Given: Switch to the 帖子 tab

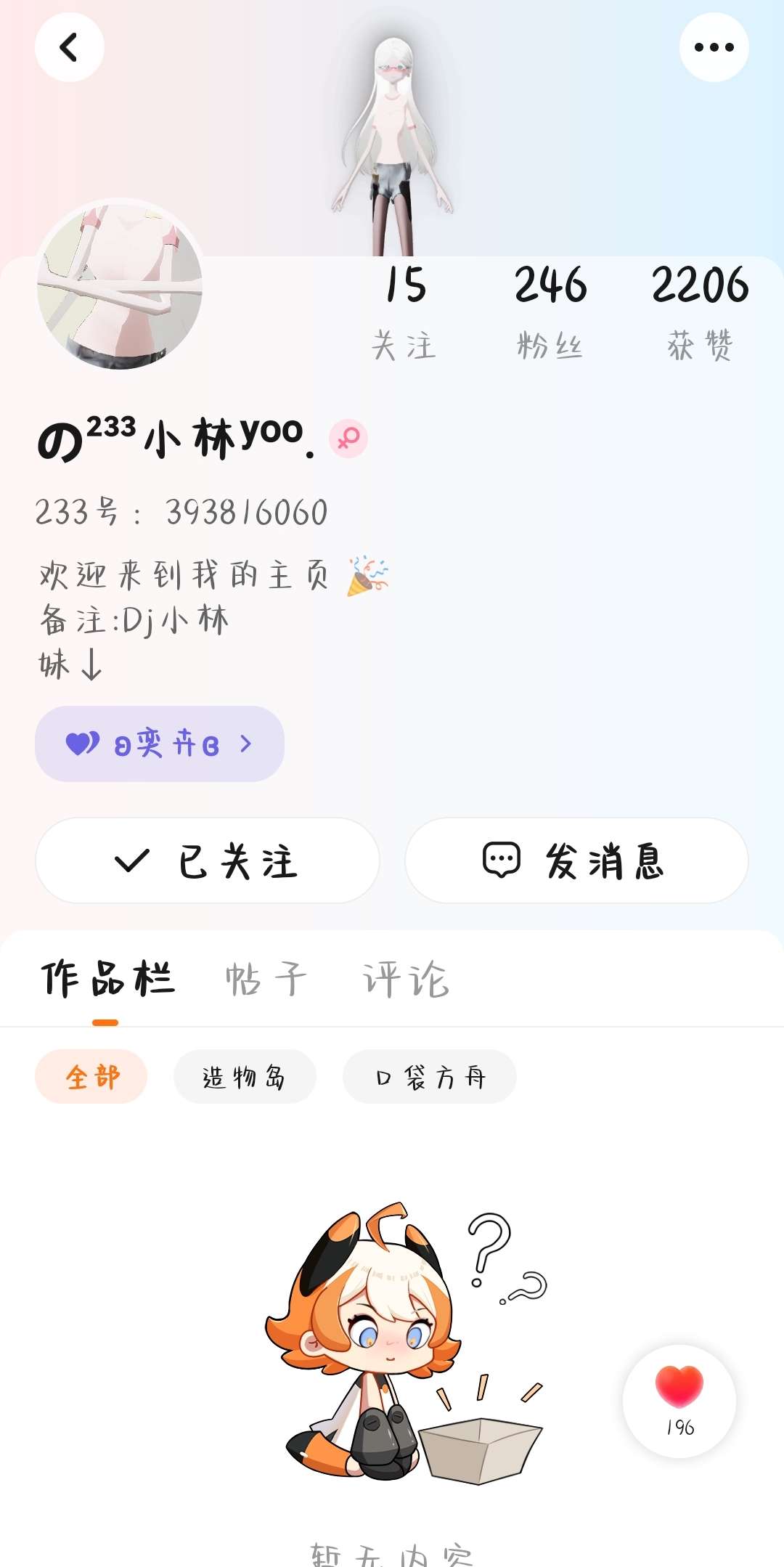Looking at the screenshot, I should [266, 979].
